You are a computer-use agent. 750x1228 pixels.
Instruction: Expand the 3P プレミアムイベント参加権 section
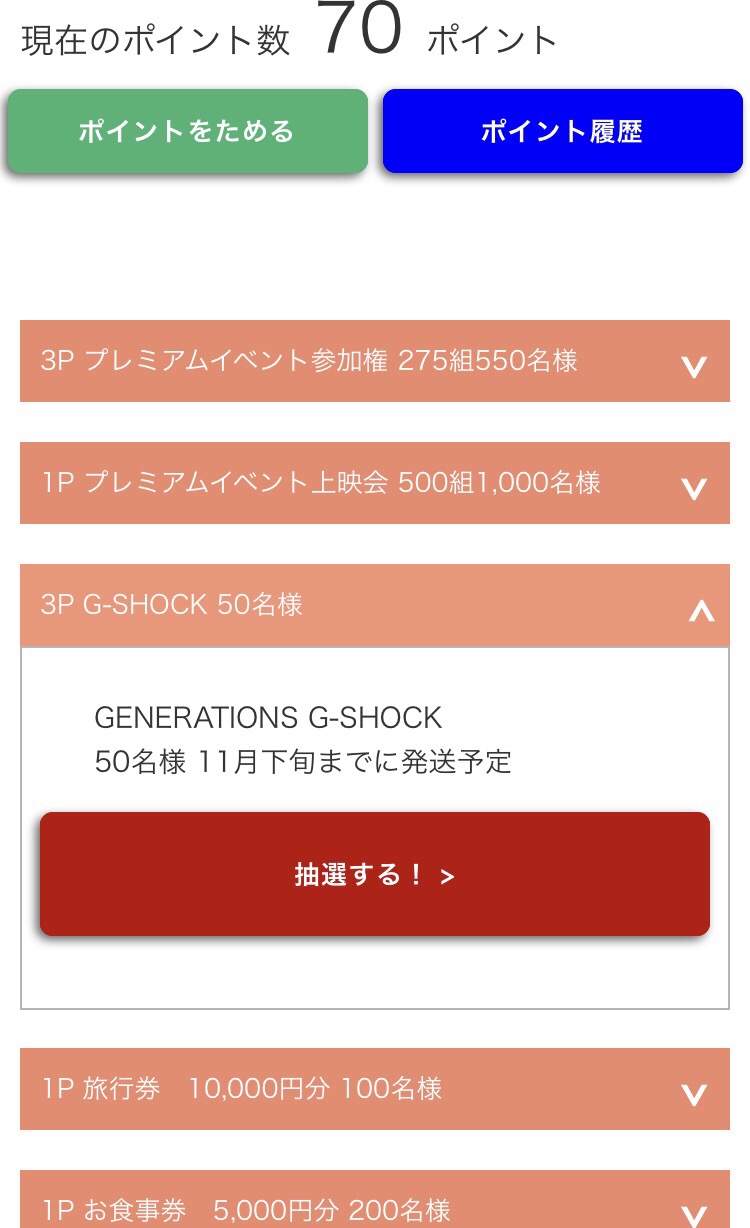(x=375, y=361)
